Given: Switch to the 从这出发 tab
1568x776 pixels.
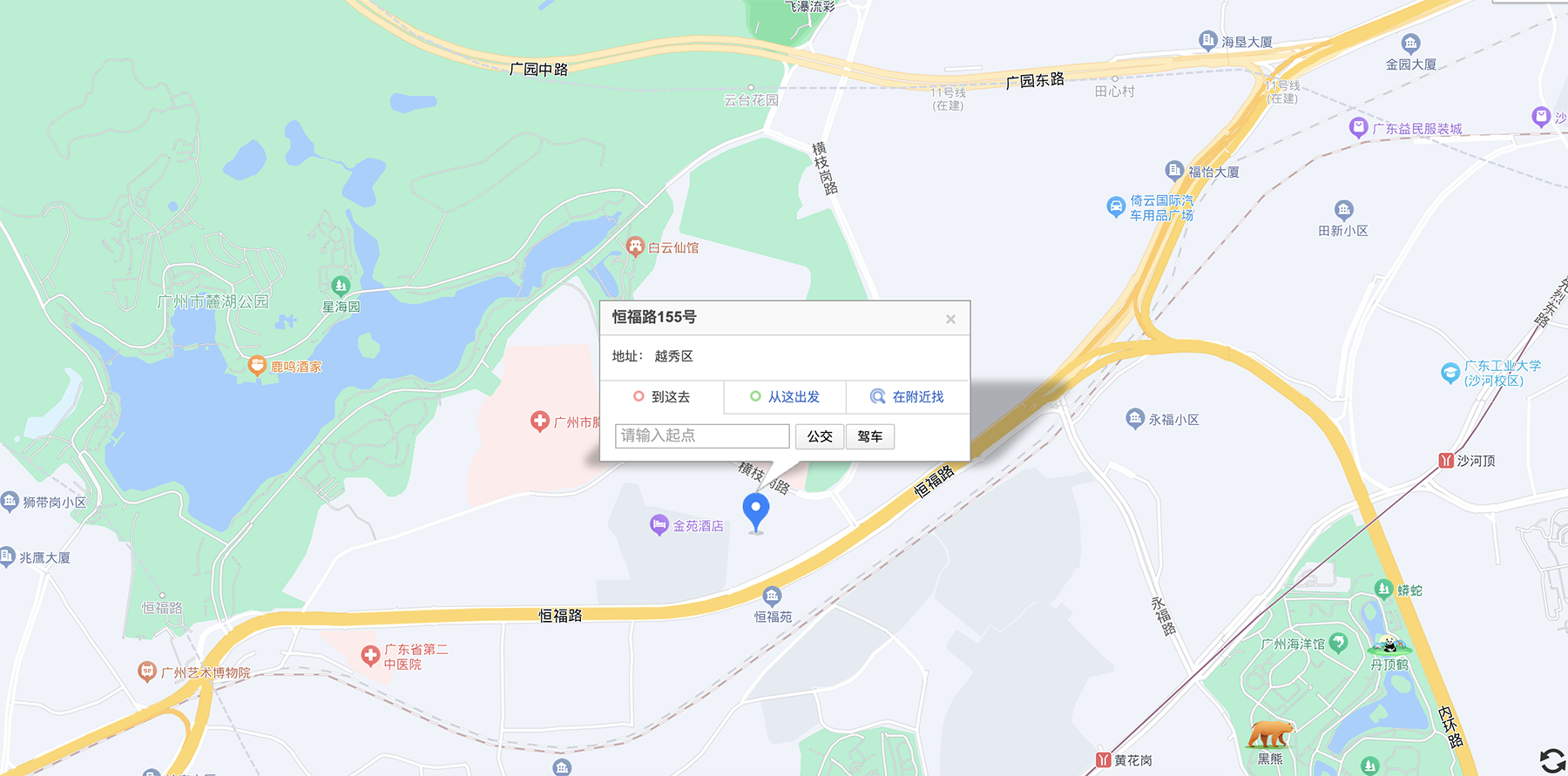Looking at the screenshot, I should pyautogui.click(x=785, y=397).
